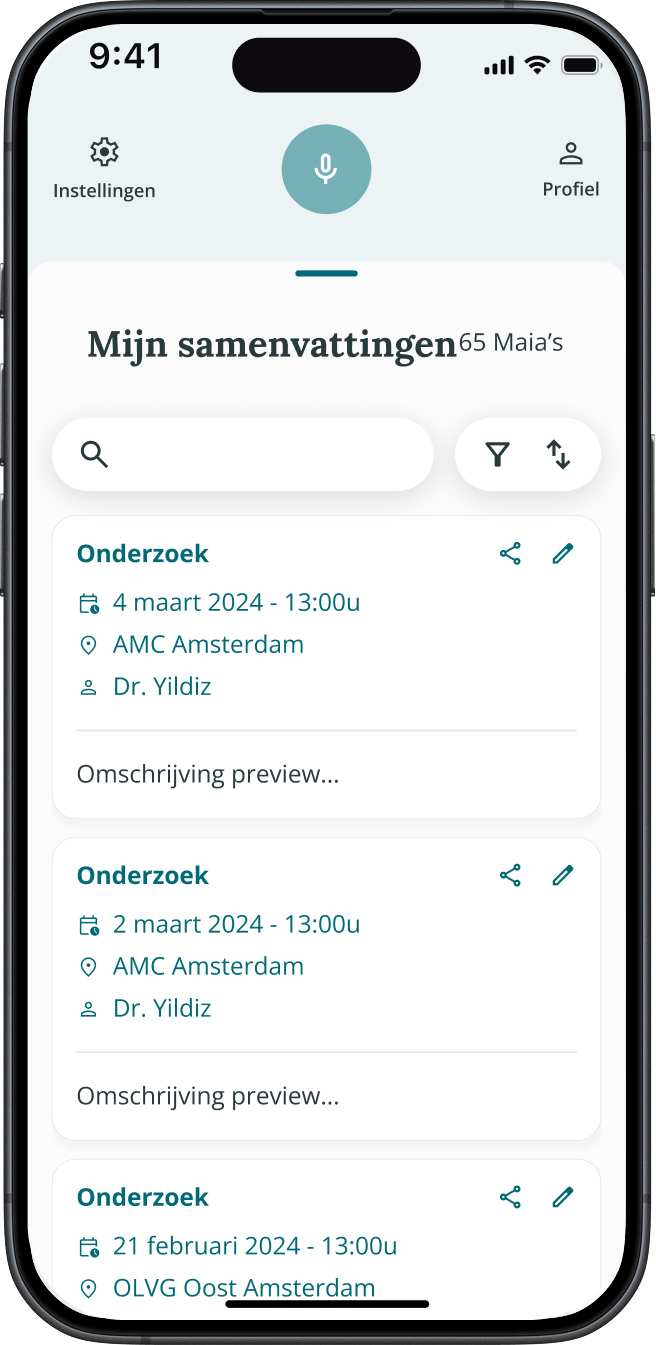Share the 2 maart 2024 Onderzoek
This screenshot has width=656, height=1345.
(x=510, y=876)
